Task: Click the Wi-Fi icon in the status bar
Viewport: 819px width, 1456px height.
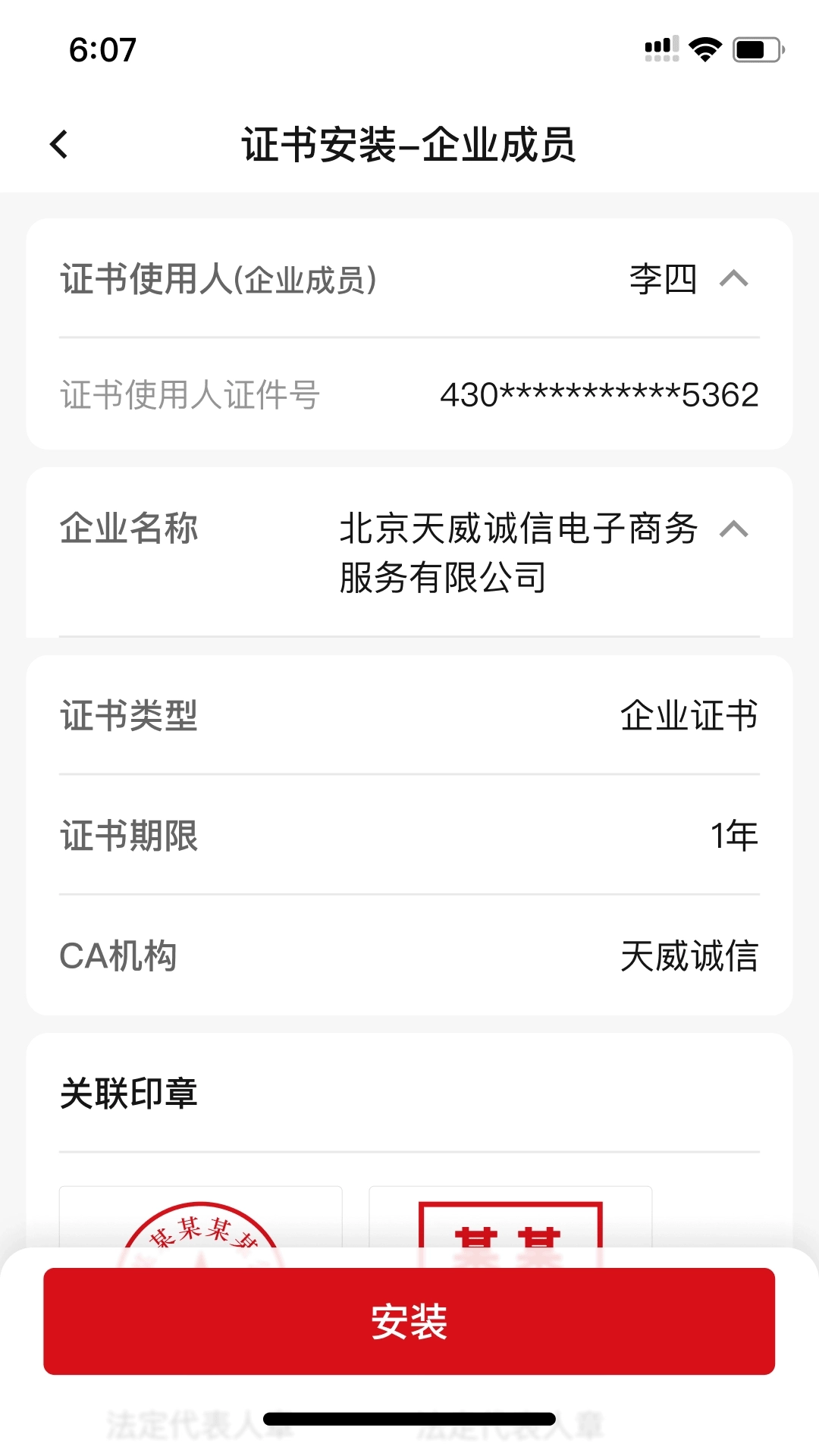Action: click(705, 47)
